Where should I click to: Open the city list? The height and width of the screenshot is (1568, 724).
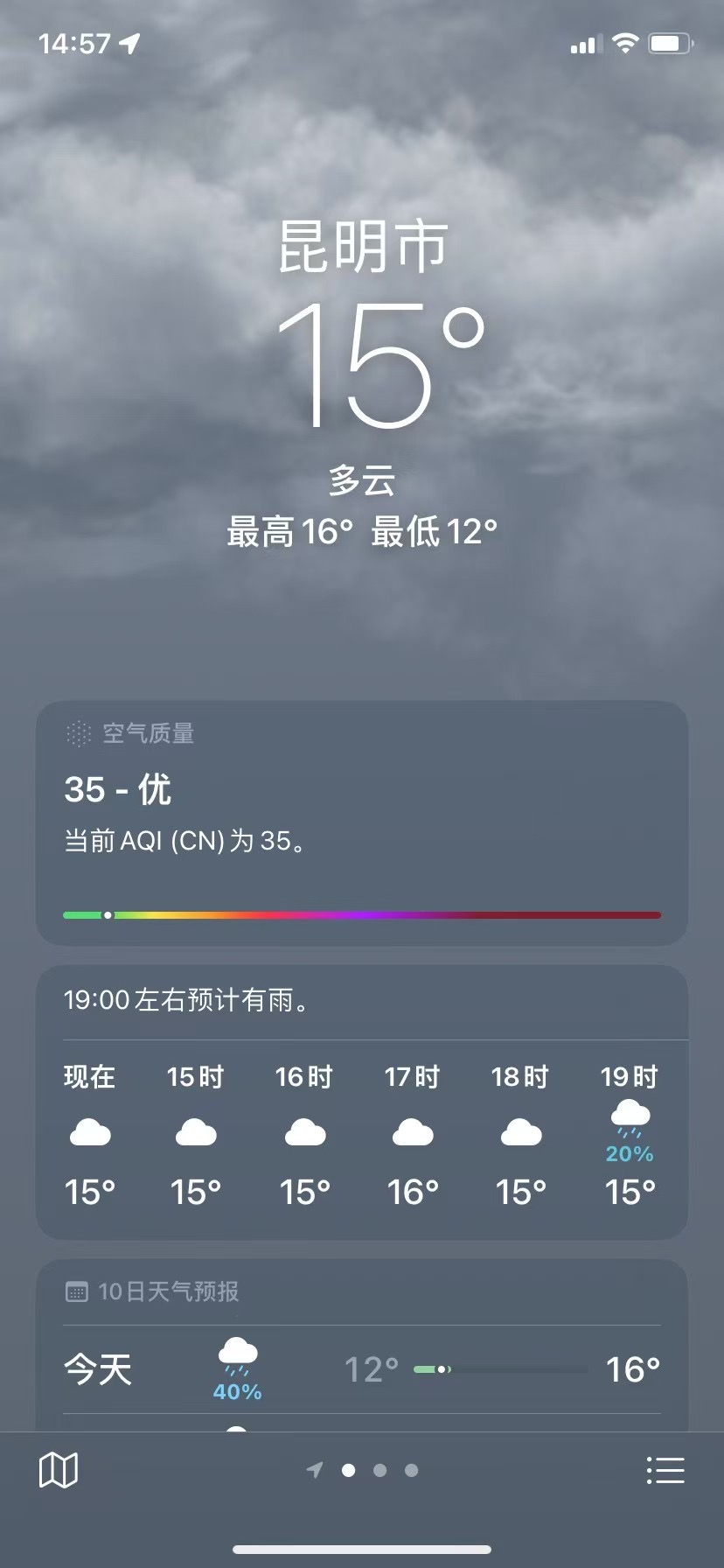tap(665, 1470)
